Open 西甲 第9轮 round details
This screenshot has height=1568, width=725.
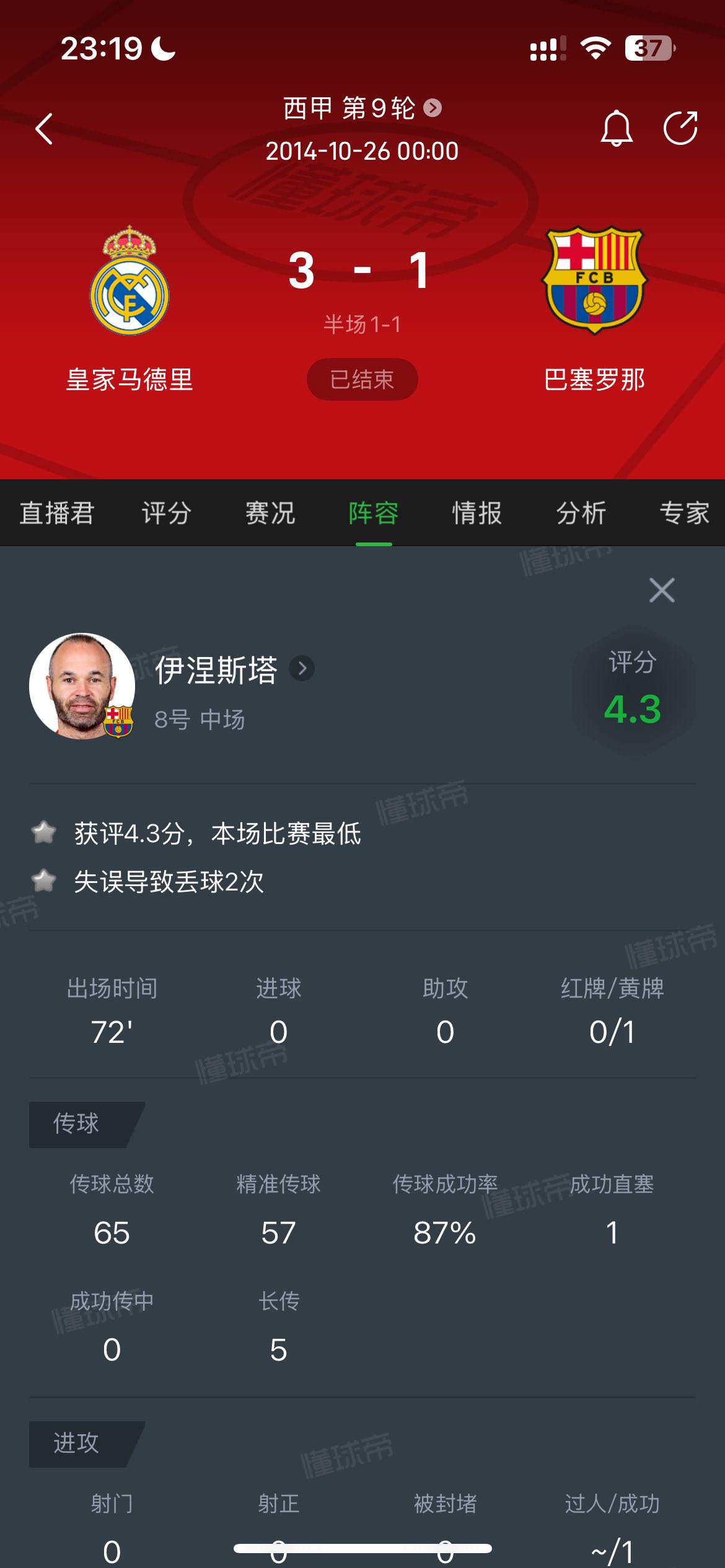[x=362, y=108]
